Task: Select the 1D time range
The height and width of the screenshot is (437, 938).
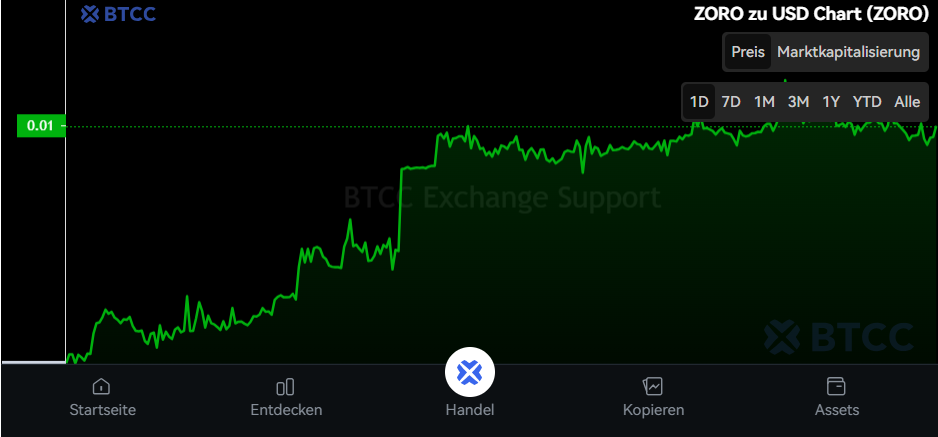Action: click(x=699, y=102)
